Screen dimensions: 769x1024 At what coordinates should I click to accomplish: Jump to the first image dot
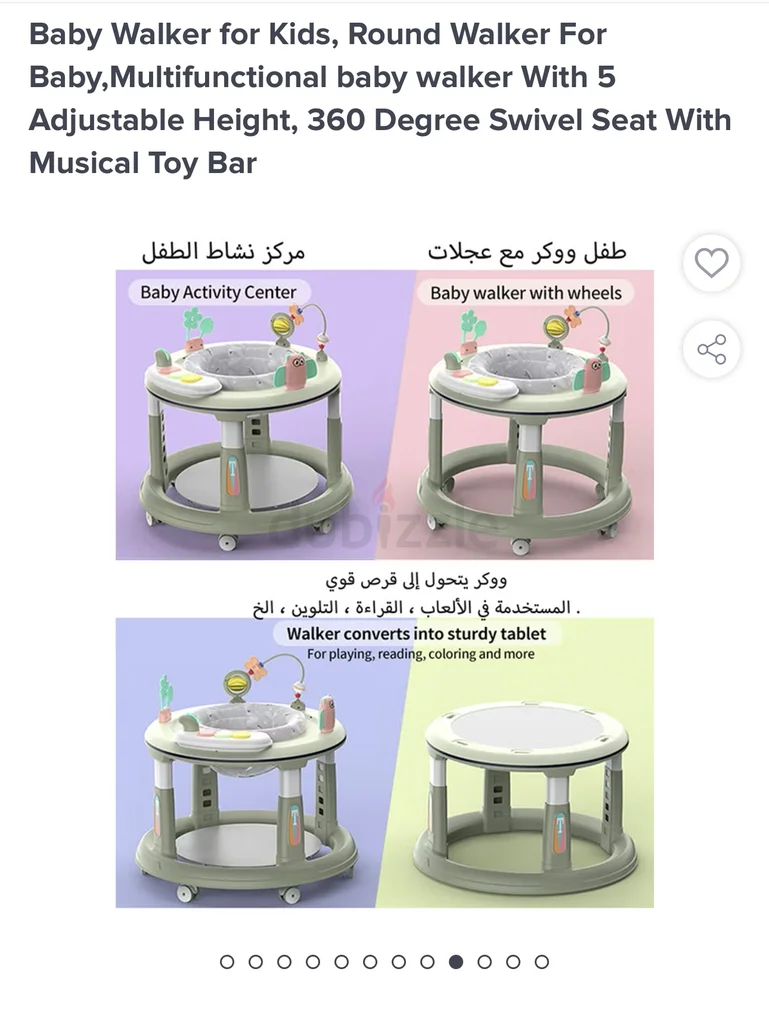pos(227,962)
